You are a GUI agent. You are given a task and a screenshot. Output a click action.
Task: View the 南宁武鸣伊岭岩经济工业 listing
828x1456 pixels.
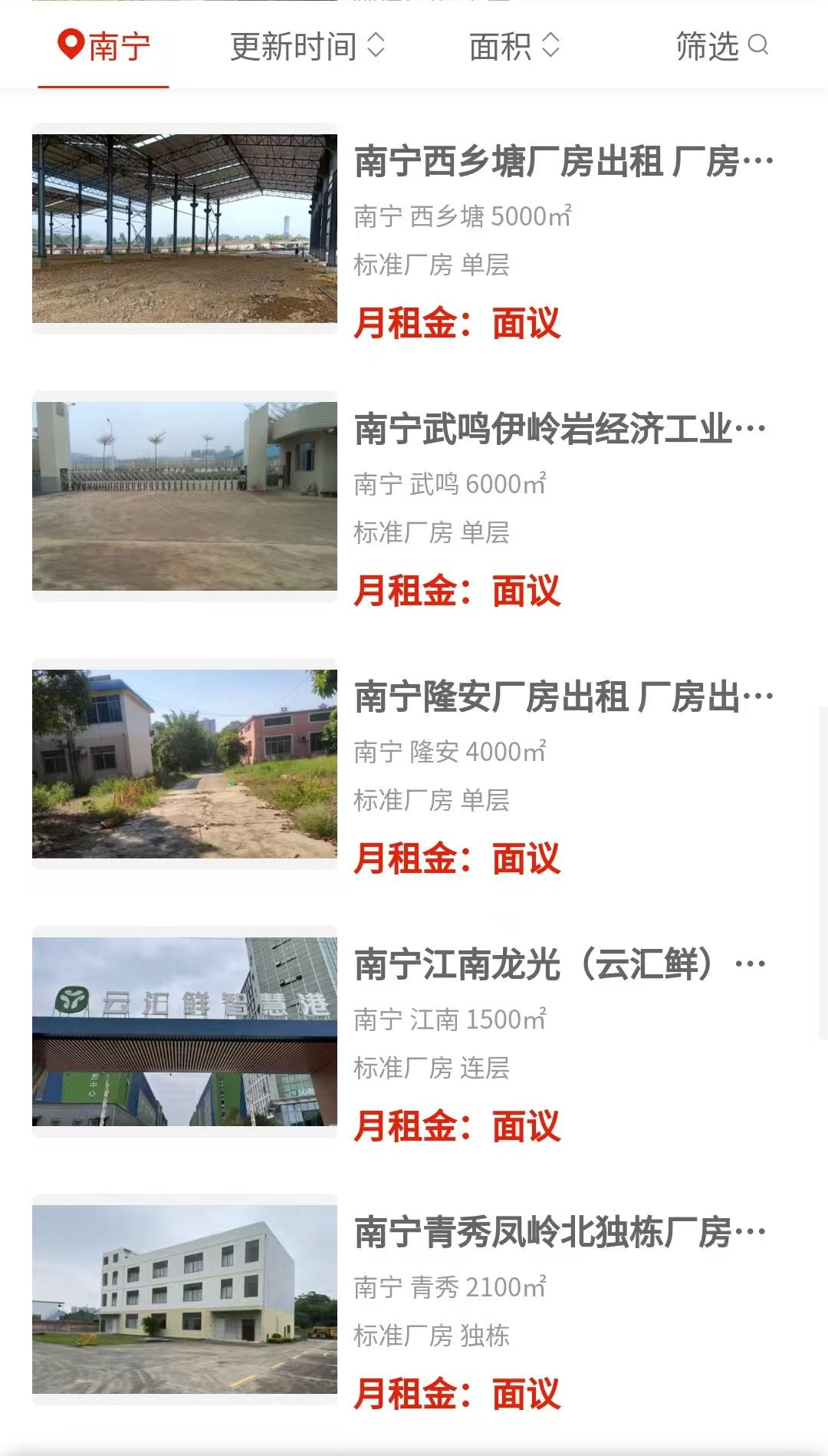point(560,430)
